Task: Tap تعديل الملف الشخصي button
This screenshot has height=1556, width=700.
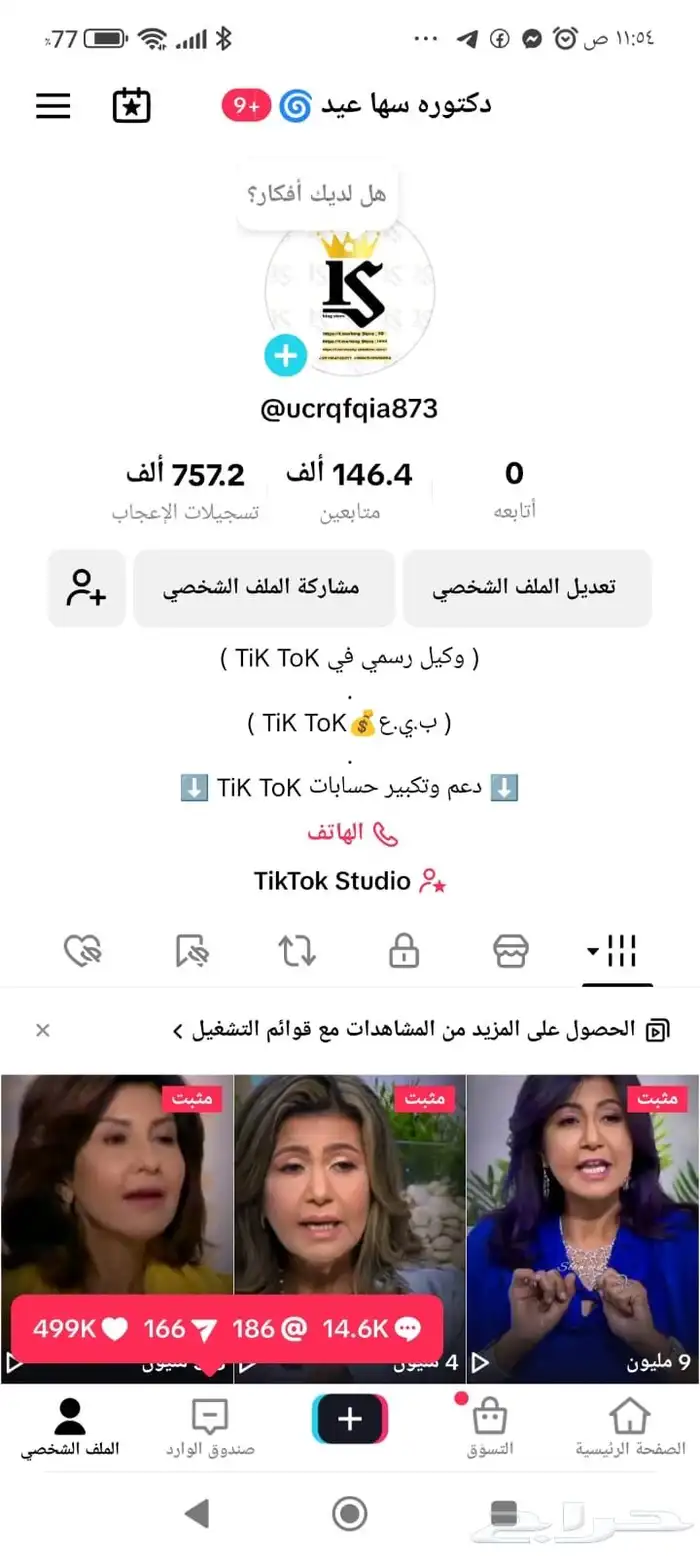Action: pyautogui.click(x=527, y=588)
